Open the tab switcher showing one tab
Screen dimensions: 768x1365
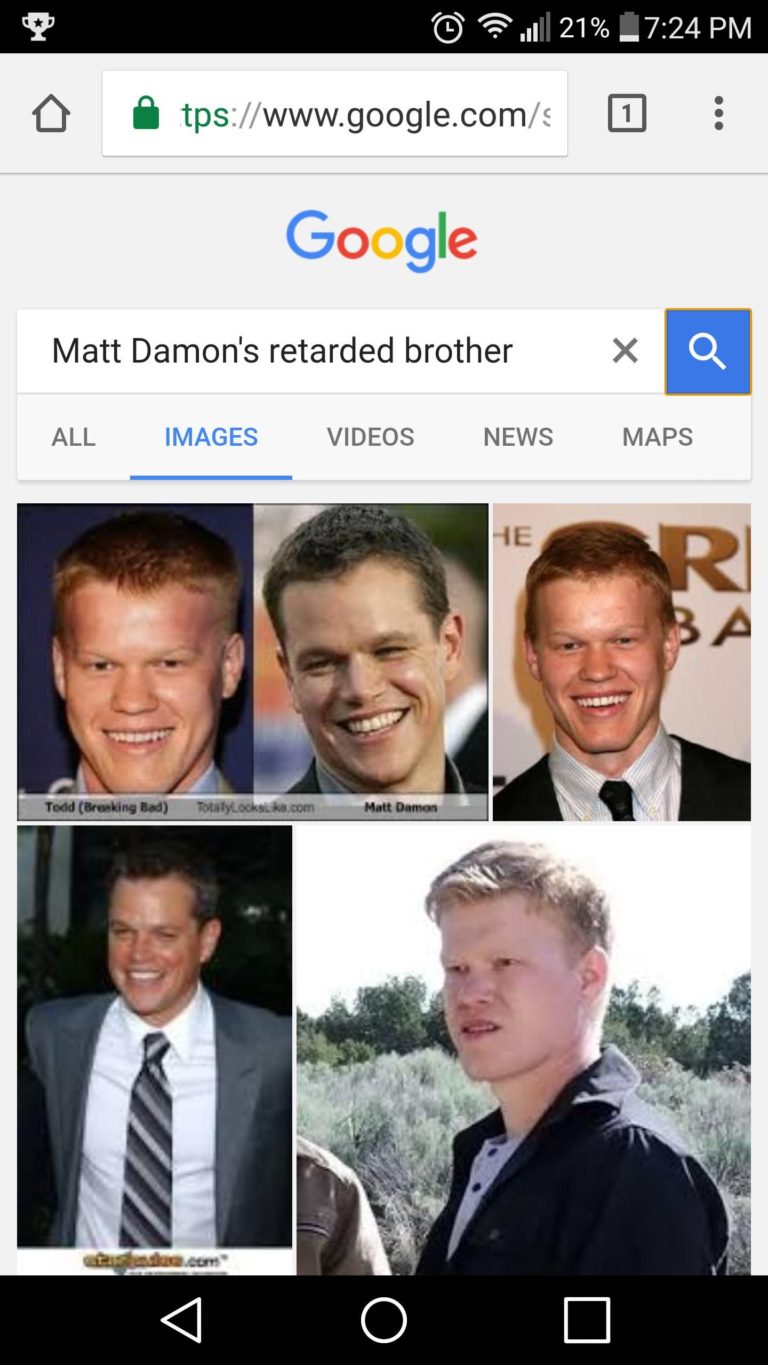point(627,114)
